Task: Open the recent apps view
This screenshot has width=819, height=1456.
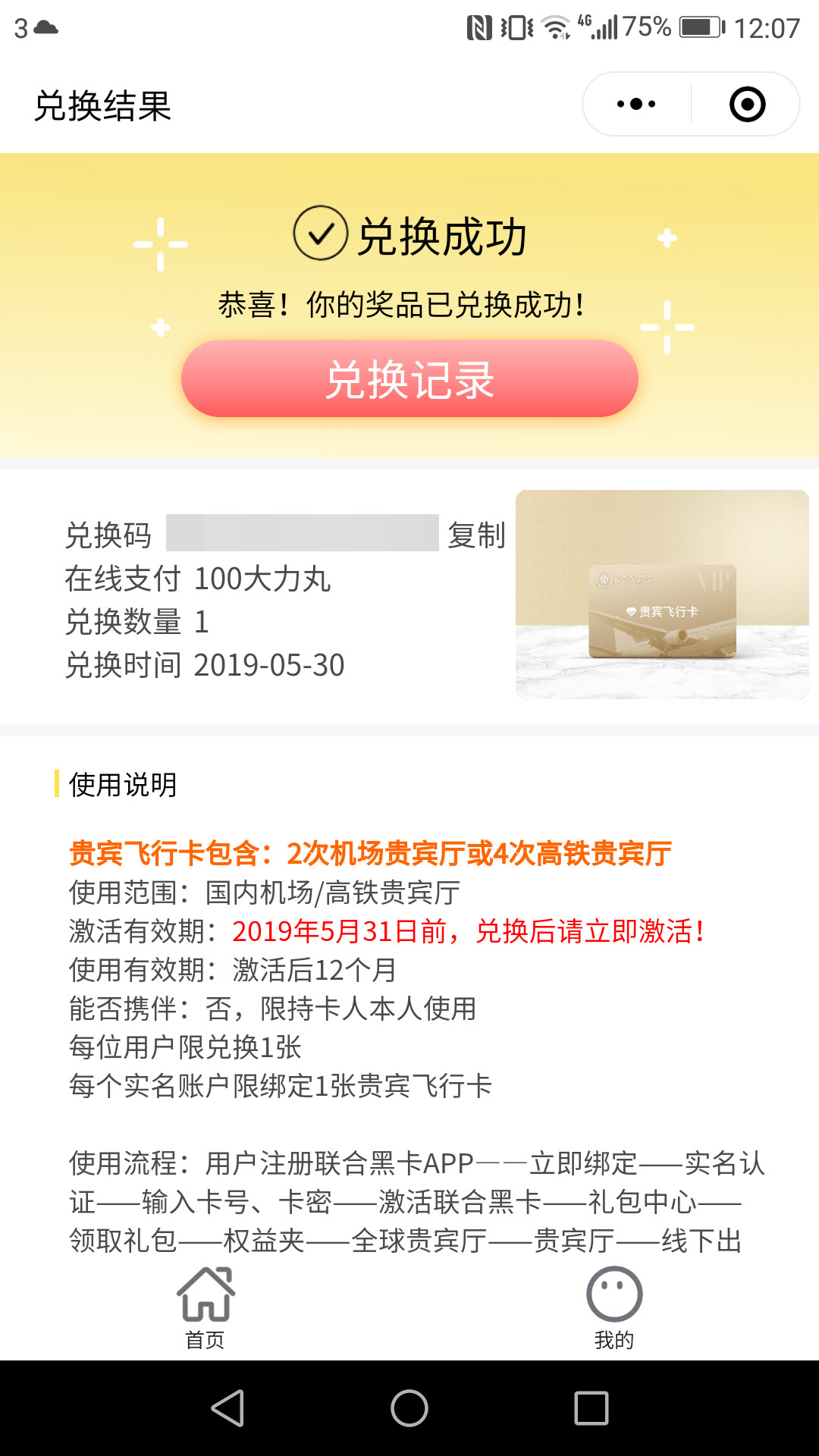Action: 591,1408
